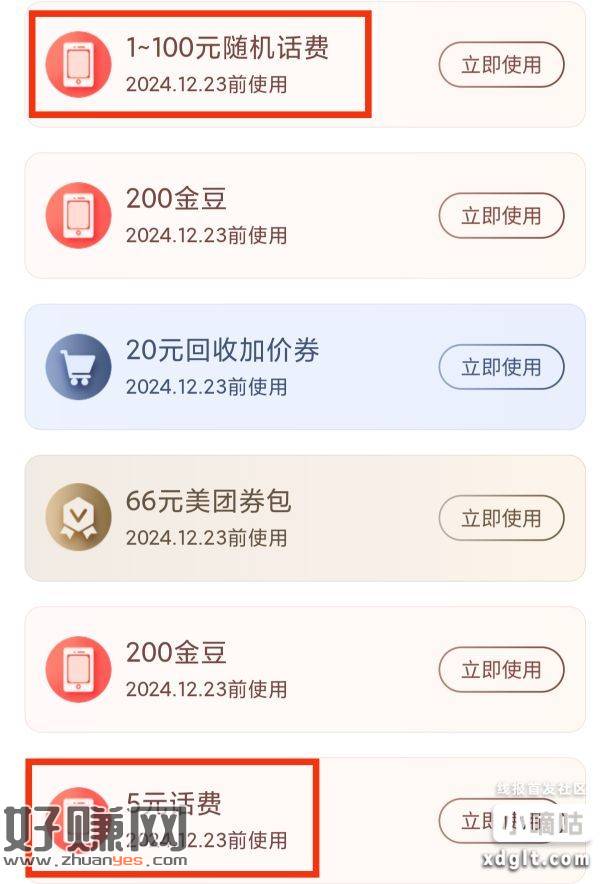Viewport: 610px width, 884px height.
Task: Redeem the 66元美团券包 with 立即使用
Action: click(501, 518)
